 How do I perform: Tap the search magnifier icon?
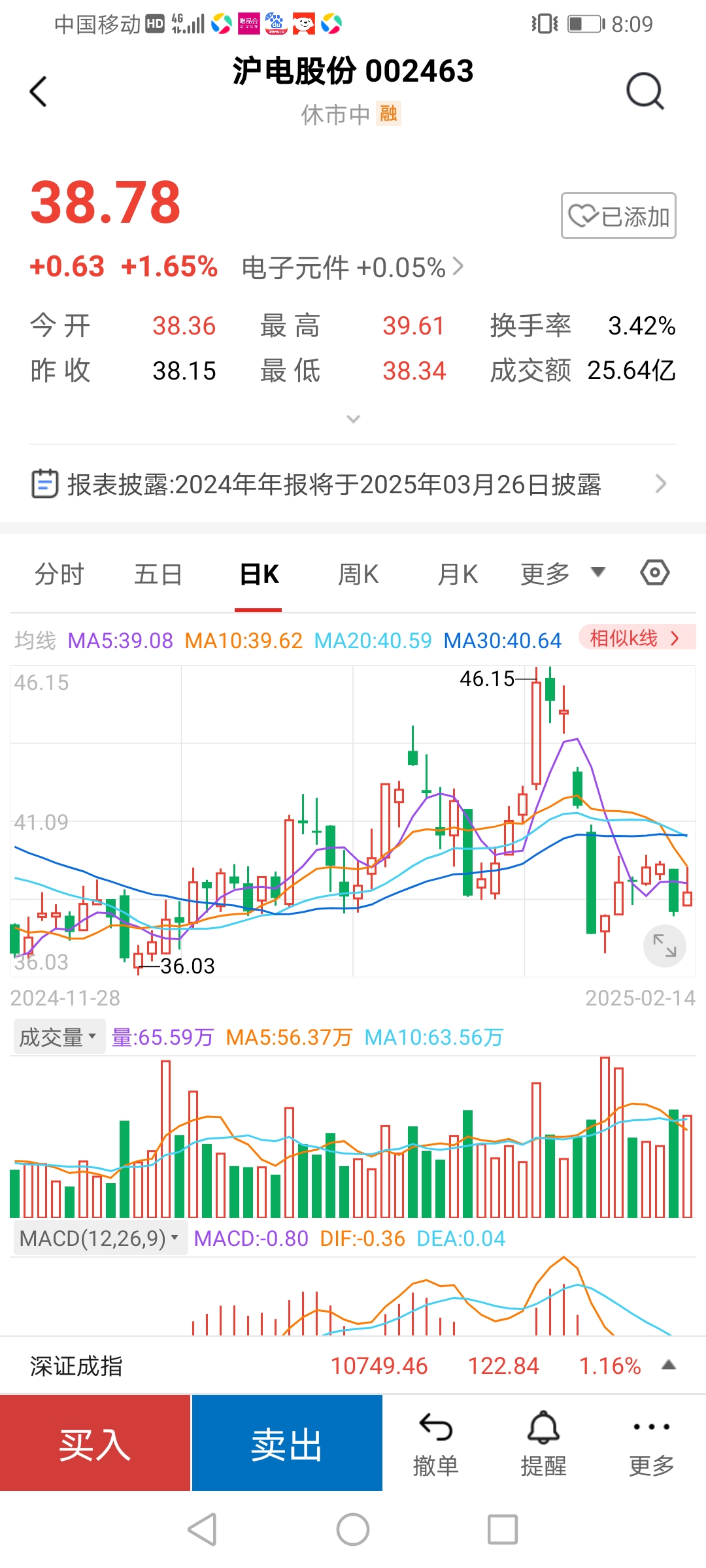tap(644, 91)
